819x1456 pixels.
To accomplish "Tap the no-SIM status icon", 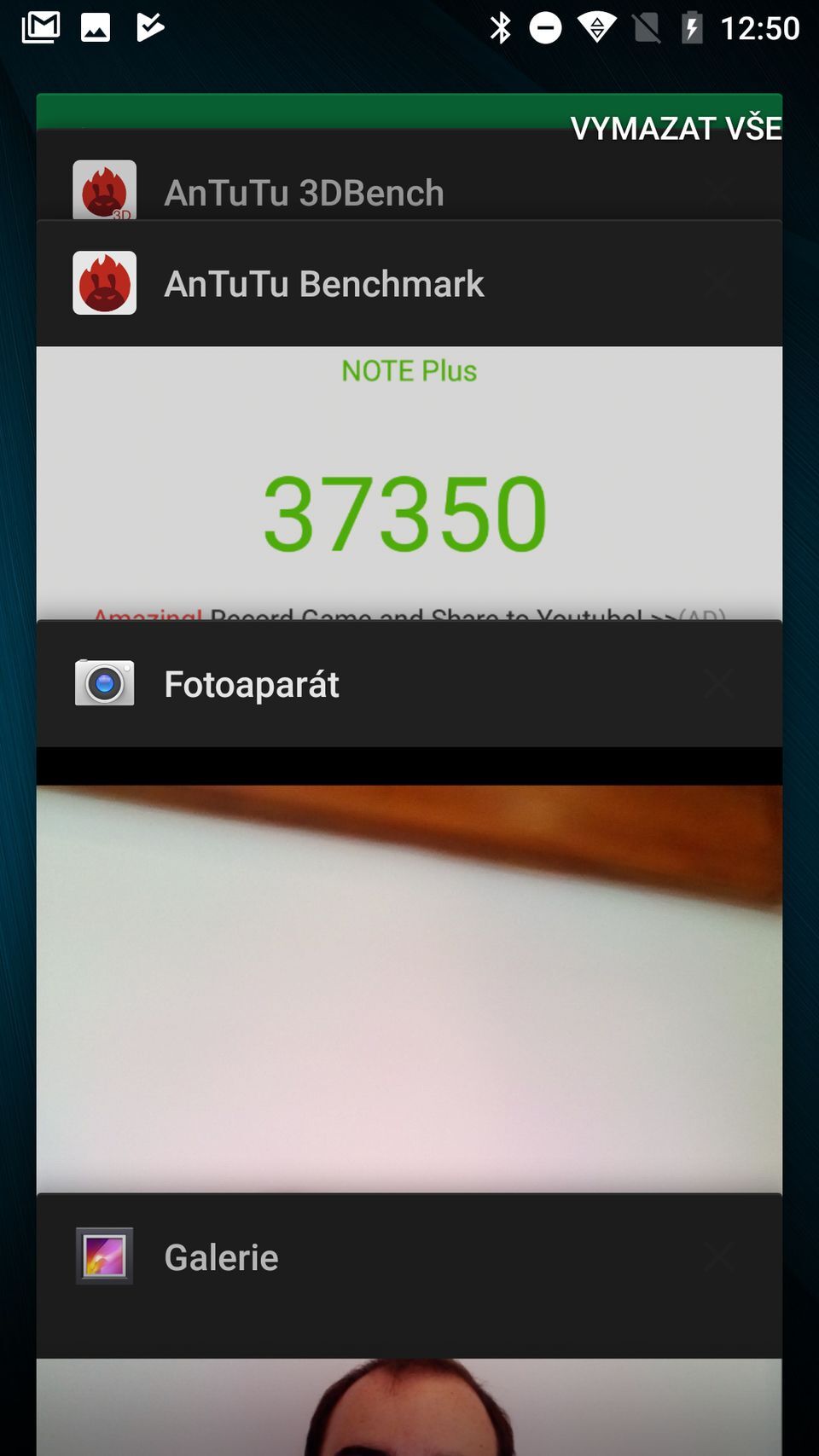I will click(x=645, y=27).
